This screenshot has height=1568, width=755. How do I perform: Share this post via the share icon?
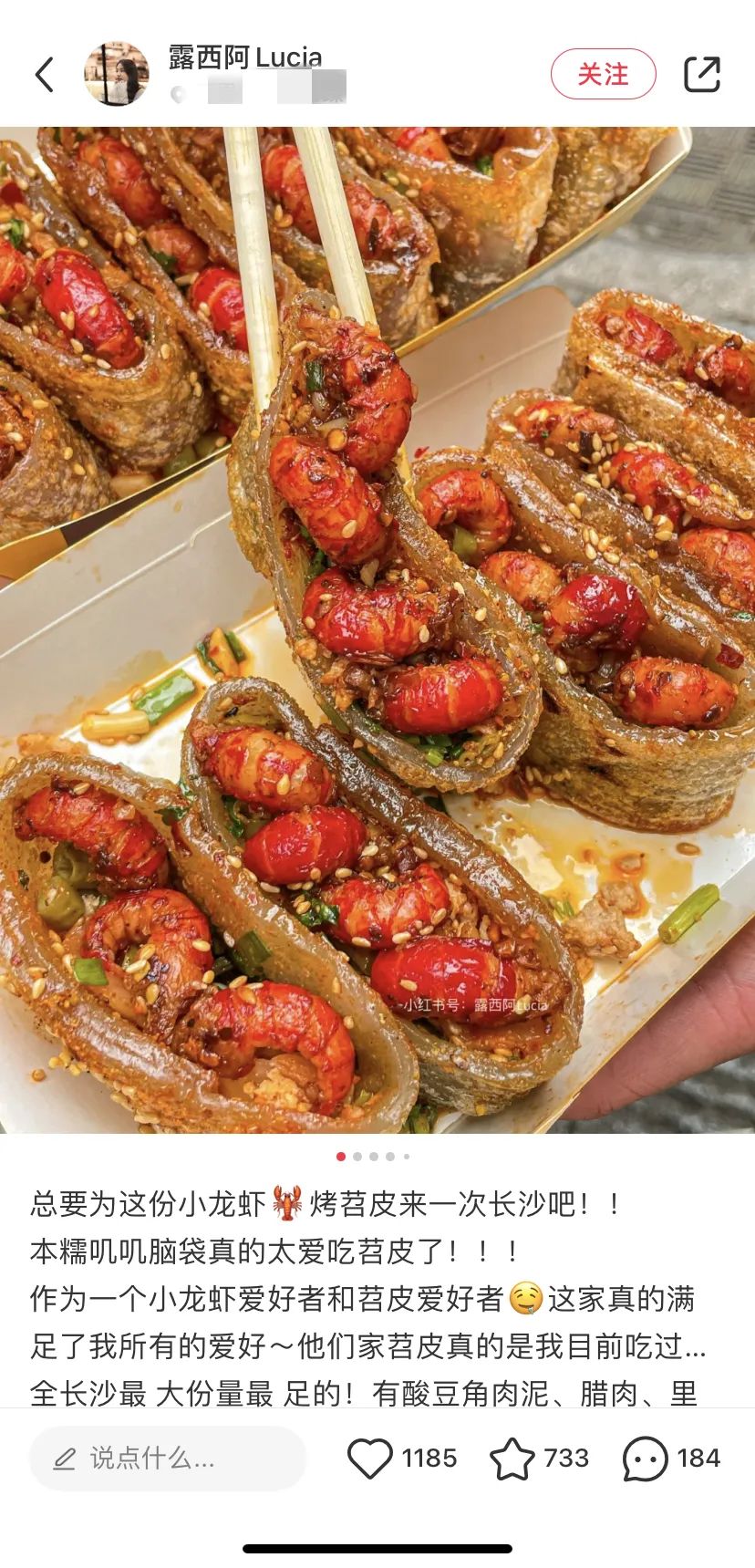tap(702, 74)
